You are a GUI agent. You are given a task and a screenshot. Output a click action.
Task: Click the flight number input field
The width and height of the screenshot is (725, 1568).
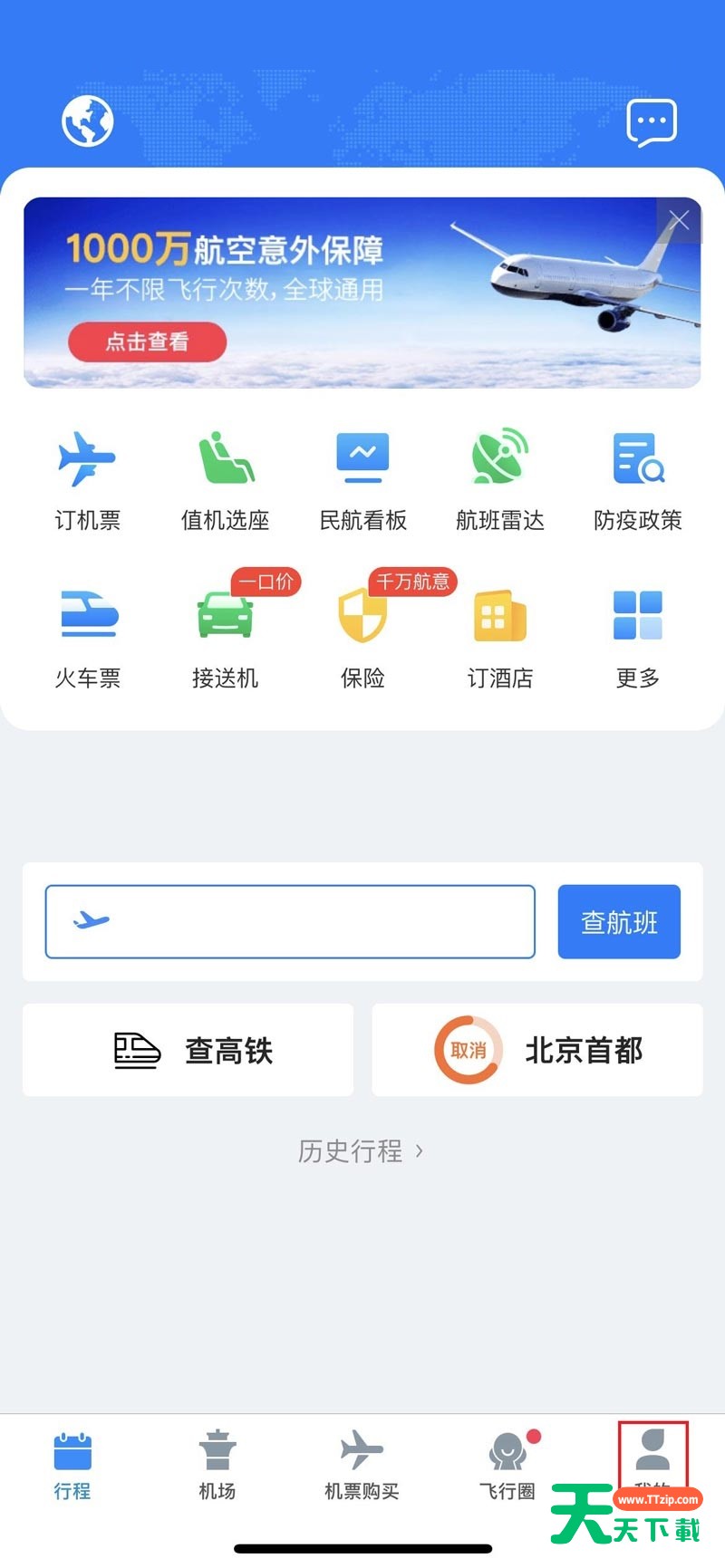pyautogui.click(x=290, y=920)
